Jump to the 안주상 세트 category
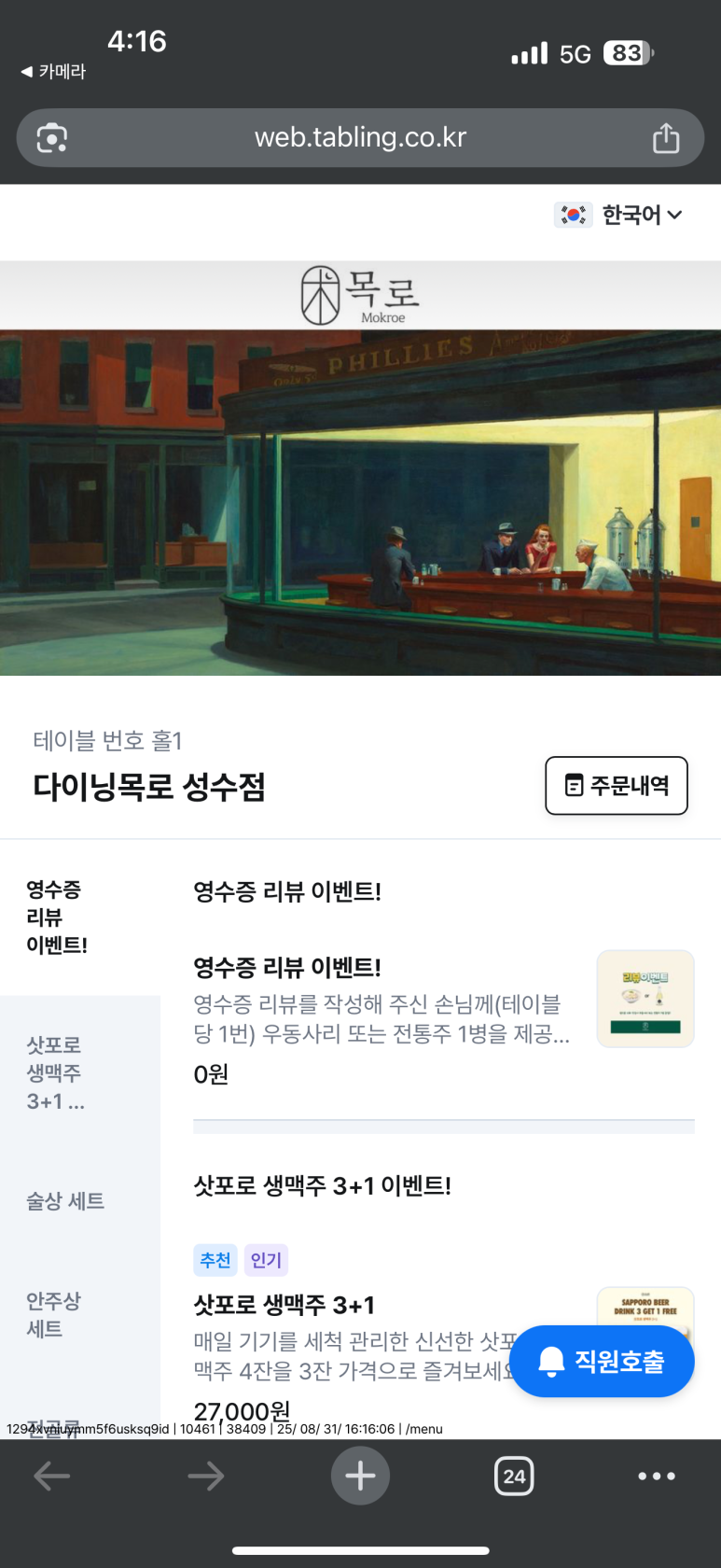721x1568 pixels. click(x=54, y=1314)
